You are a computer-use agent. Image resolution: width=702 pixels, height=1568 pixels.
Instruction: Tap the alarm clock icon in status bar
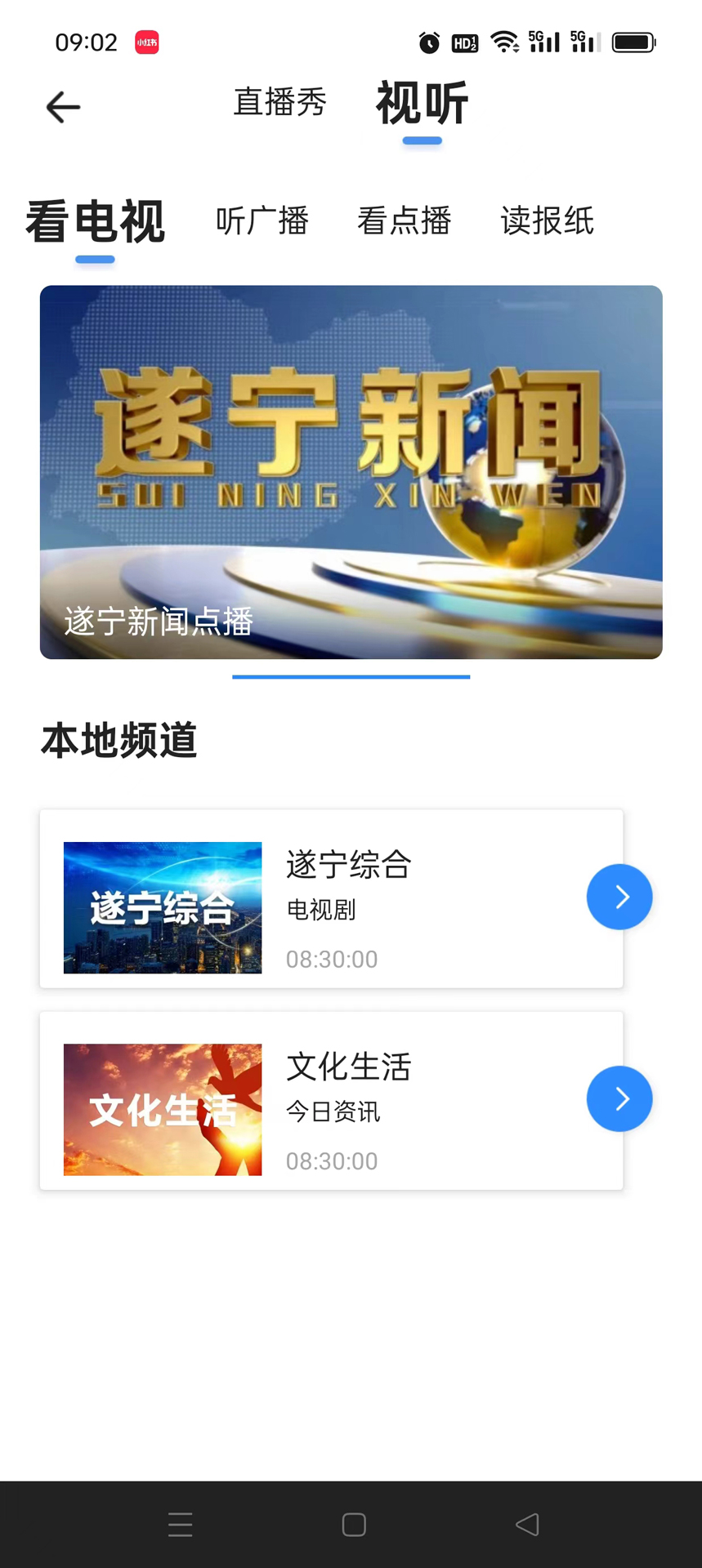pos(428,42)
